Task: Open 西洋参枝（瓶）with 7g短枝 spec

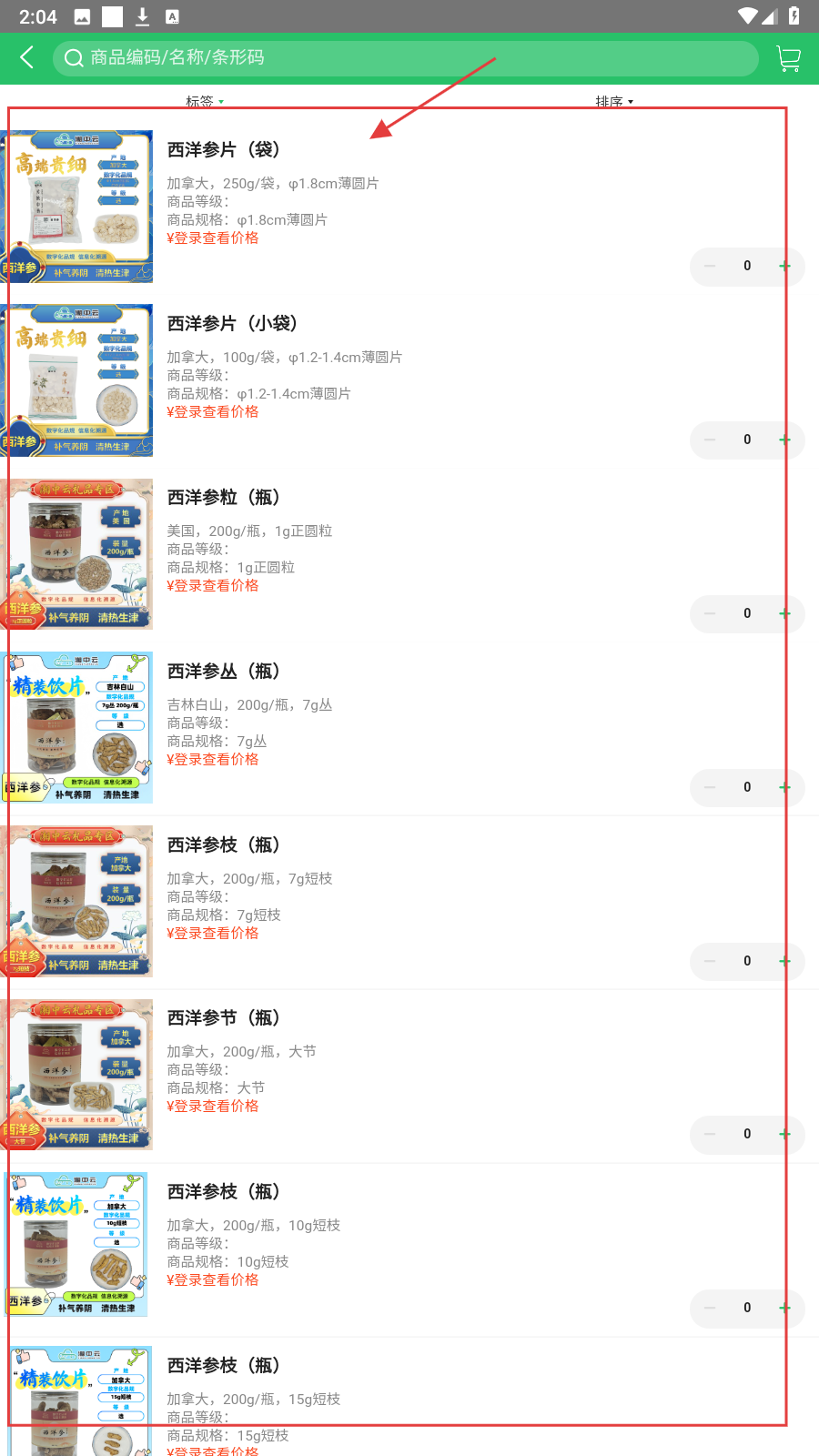Action: (223, 845)
